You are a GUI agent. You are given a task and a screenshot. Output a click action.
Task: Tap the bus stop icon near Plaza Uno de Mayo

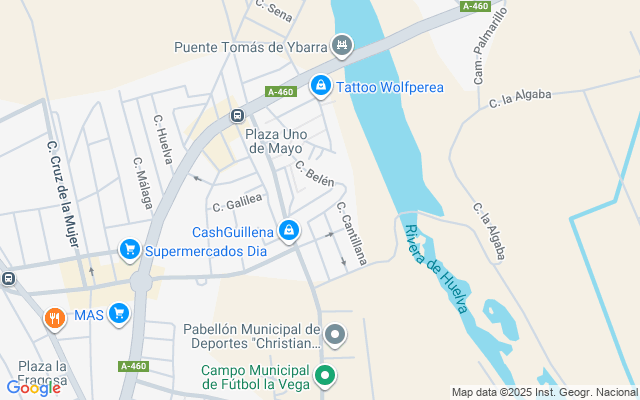tap(238, 114)
